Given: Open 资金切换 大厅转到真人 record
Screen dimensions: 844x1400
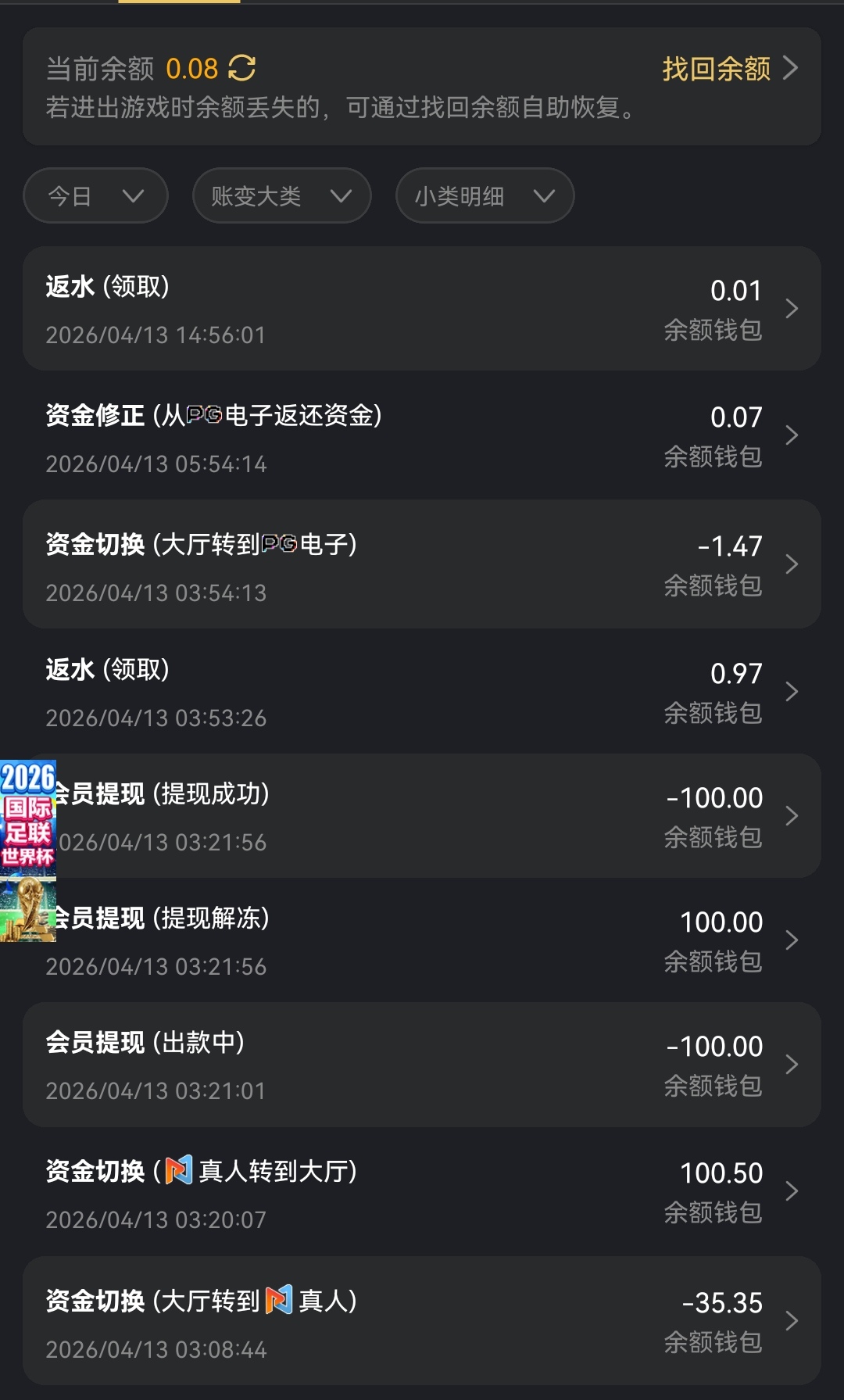Looking at the screenshot, I should 422,1321.
